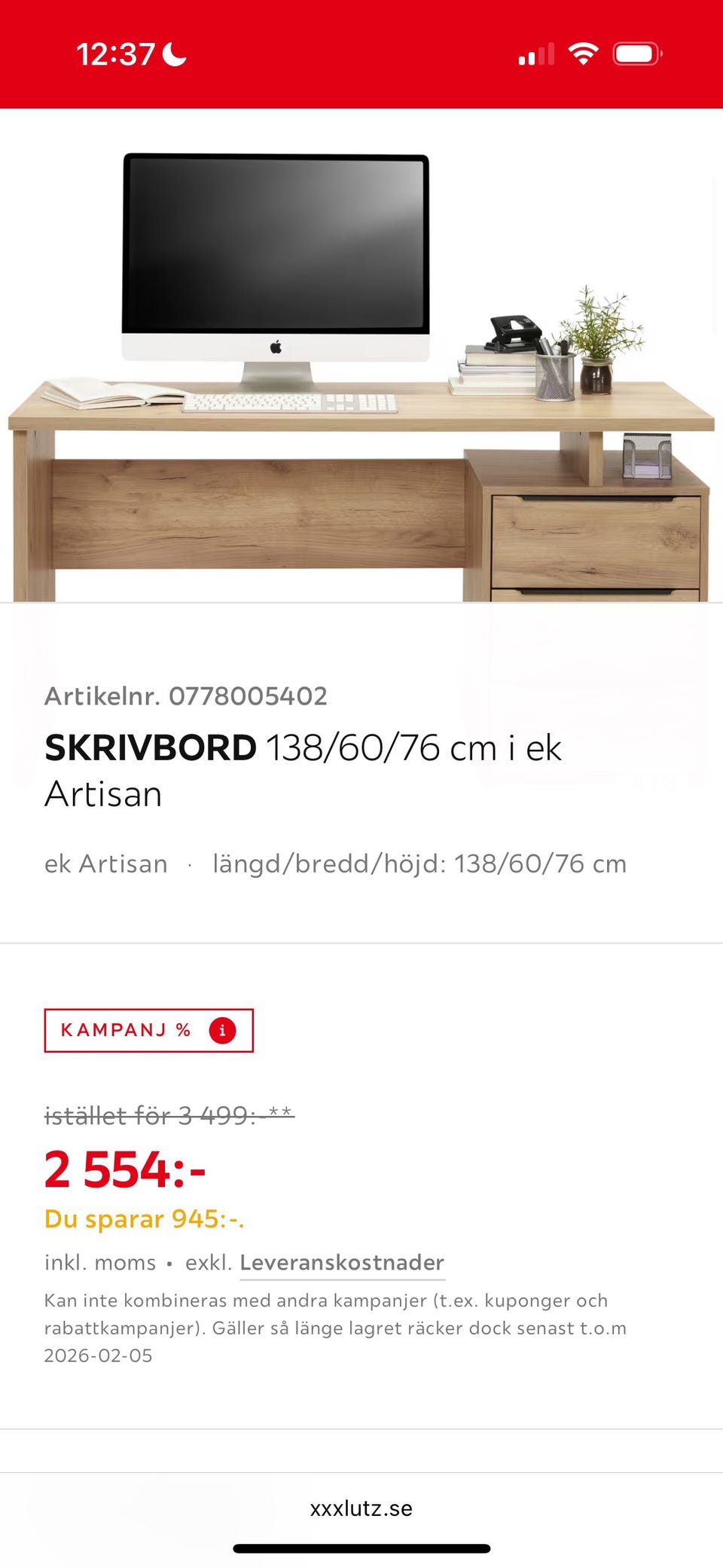This screenshot has height=1568, width=723.
Task: Open the Leveranskostnader link
Action: tap(341, 1263)
